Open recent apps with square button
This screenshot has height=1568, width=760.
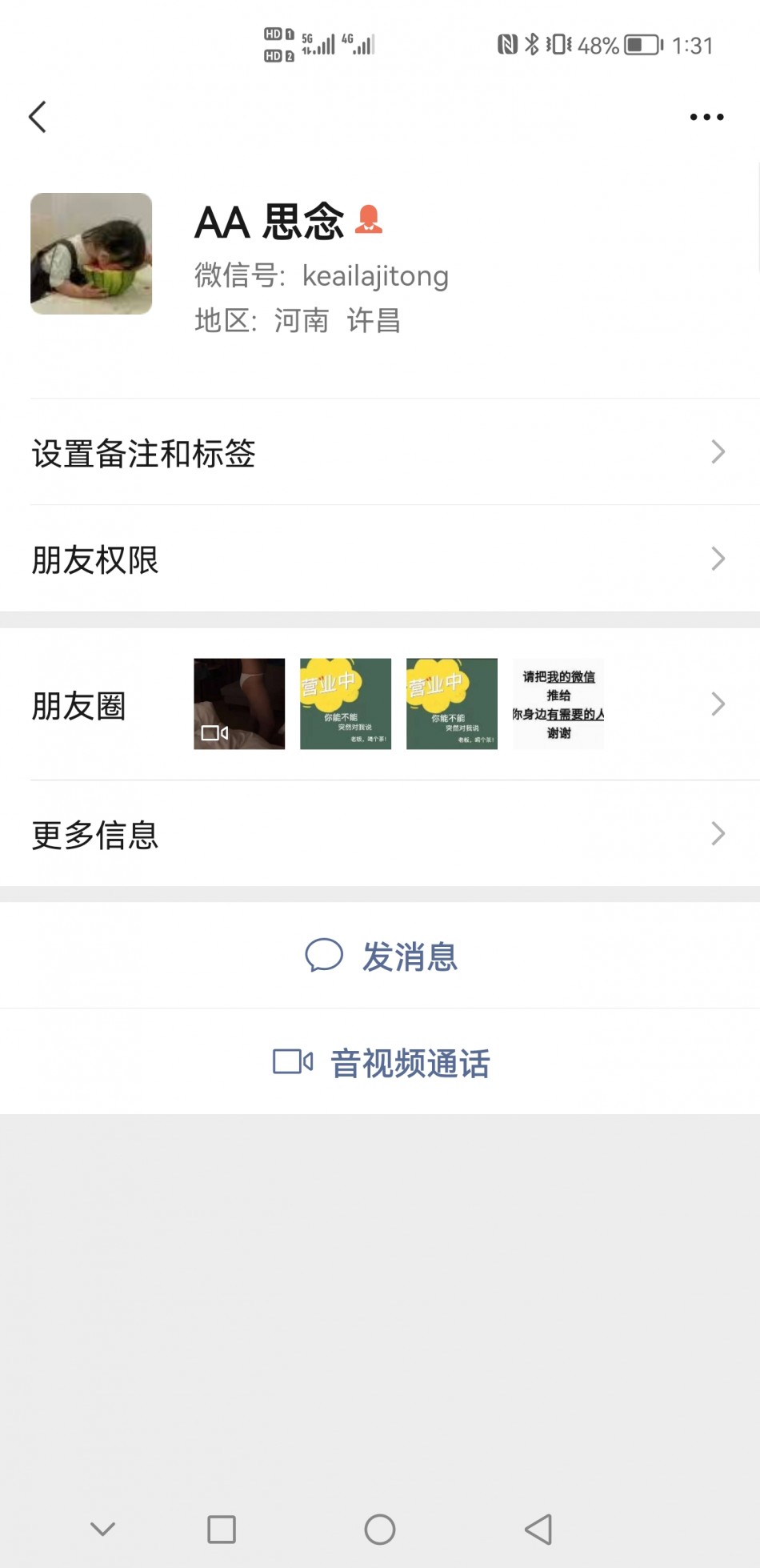point(222,1530)
